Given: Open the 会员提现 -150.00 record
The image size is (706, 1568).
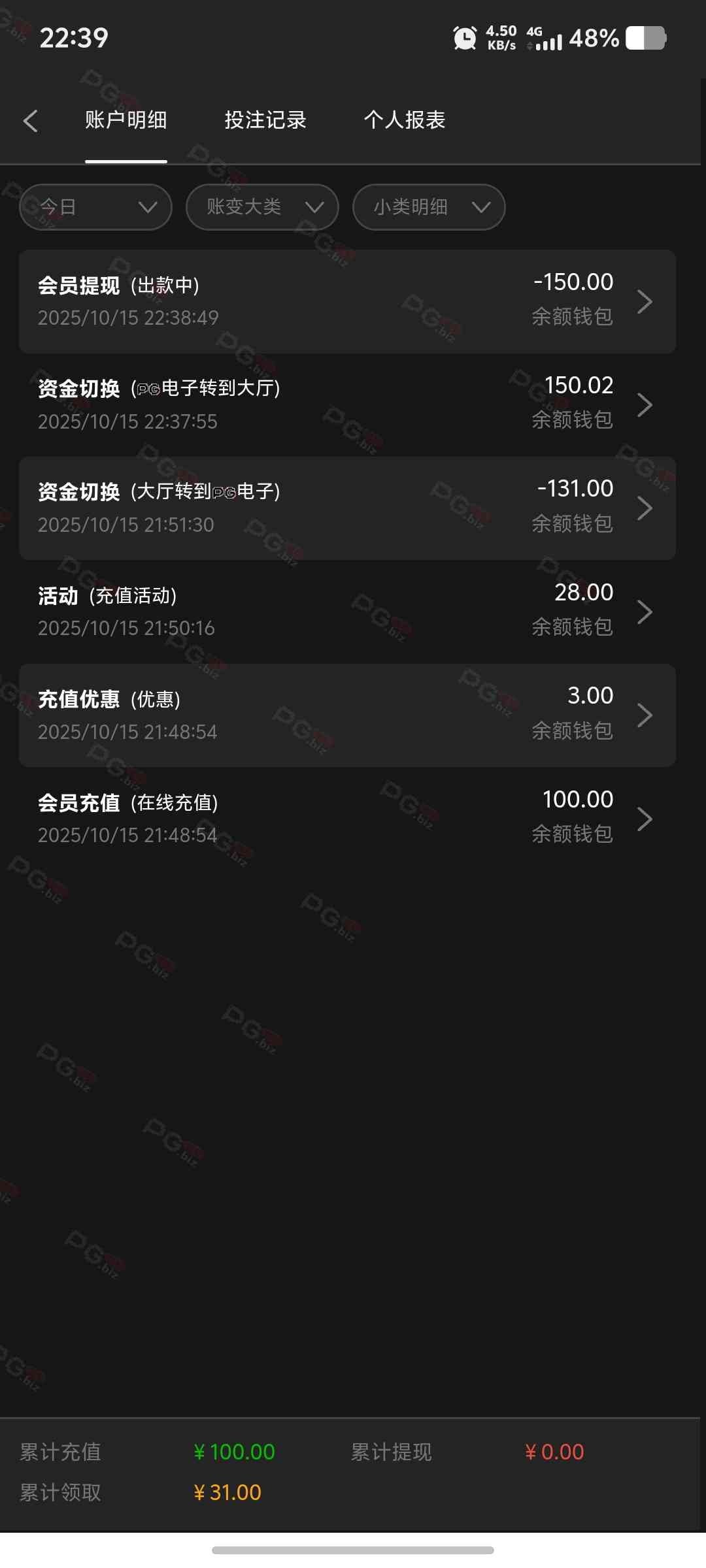Looking at the screenshot, I should 347,301.
